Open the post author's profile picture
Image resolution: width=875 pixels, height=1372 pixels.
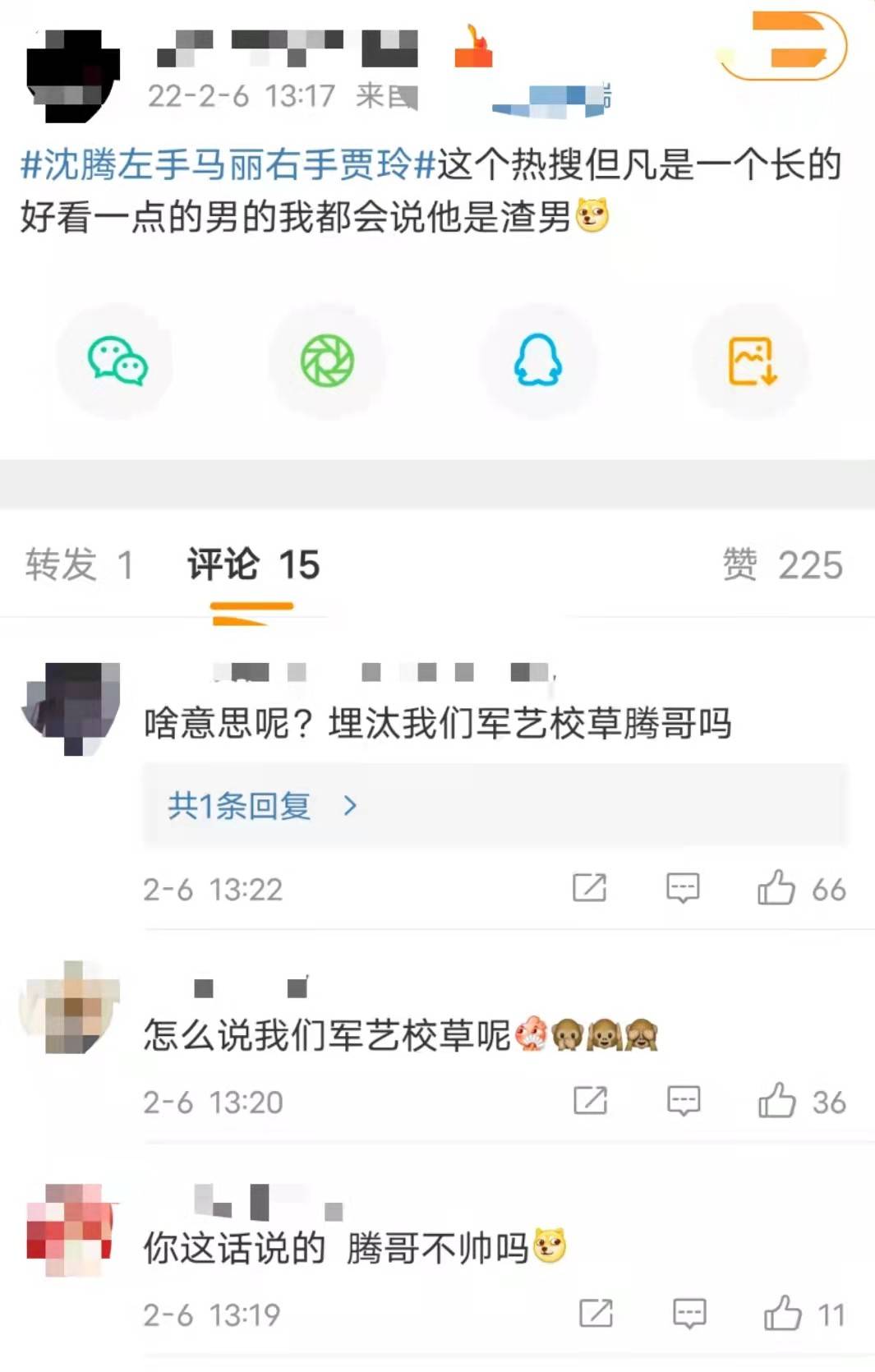(x=73, y=76)
